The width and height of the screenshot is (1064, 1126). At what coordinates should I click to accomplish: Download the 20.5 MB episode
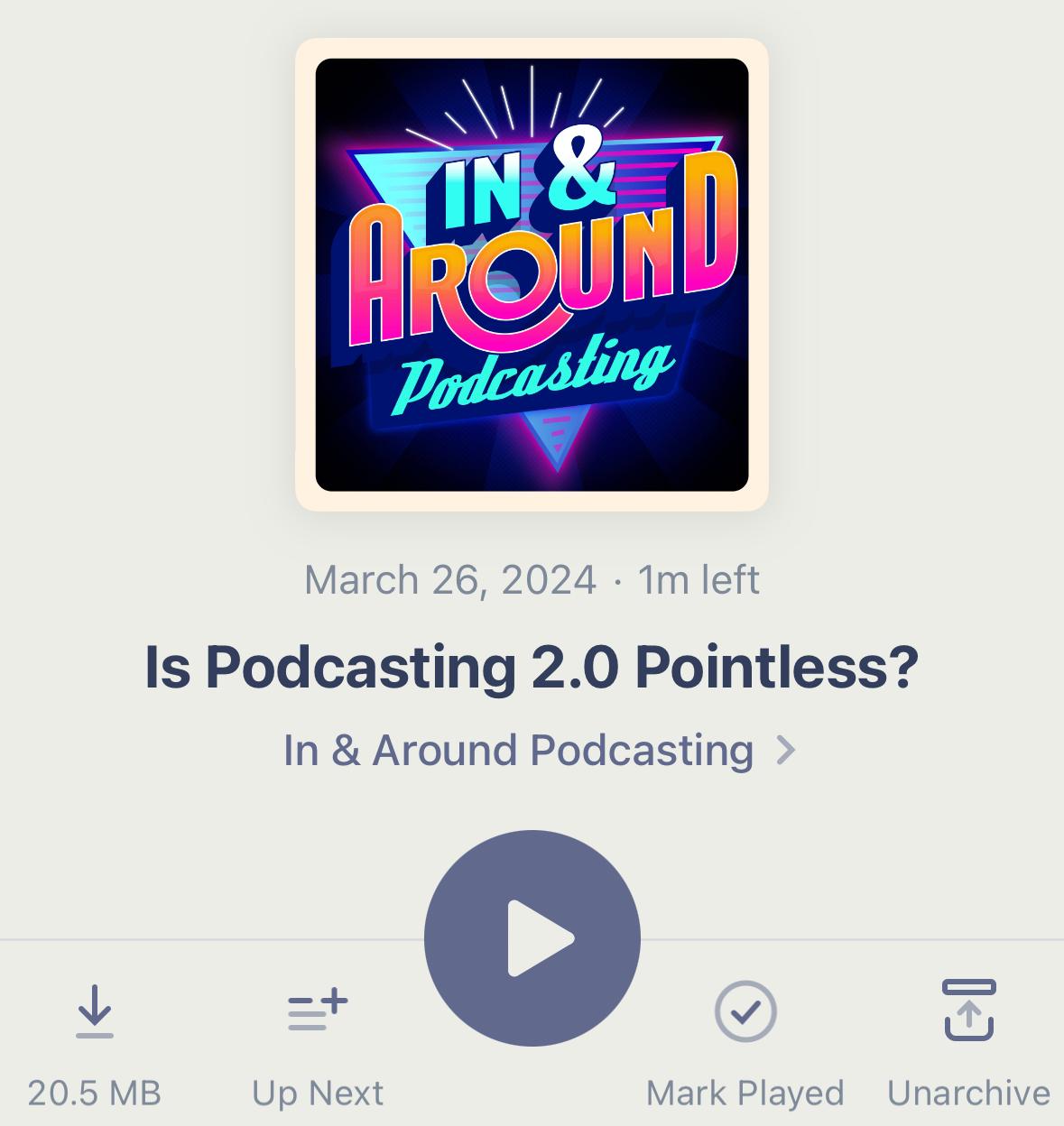tap(95, 1012)
